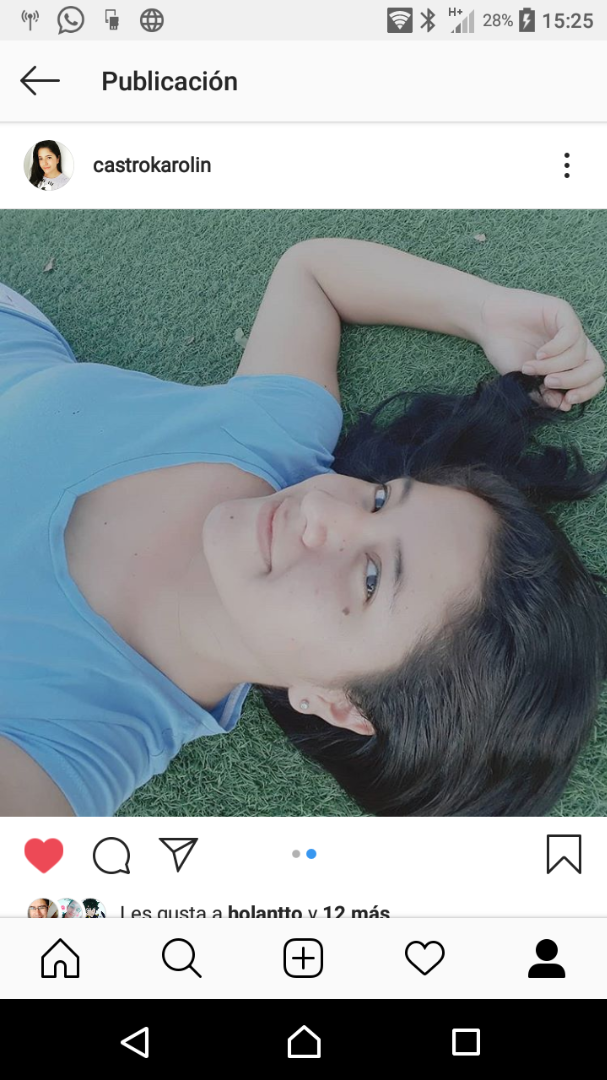
Task: Open the Activity heart tab
Action: point(424,959)
